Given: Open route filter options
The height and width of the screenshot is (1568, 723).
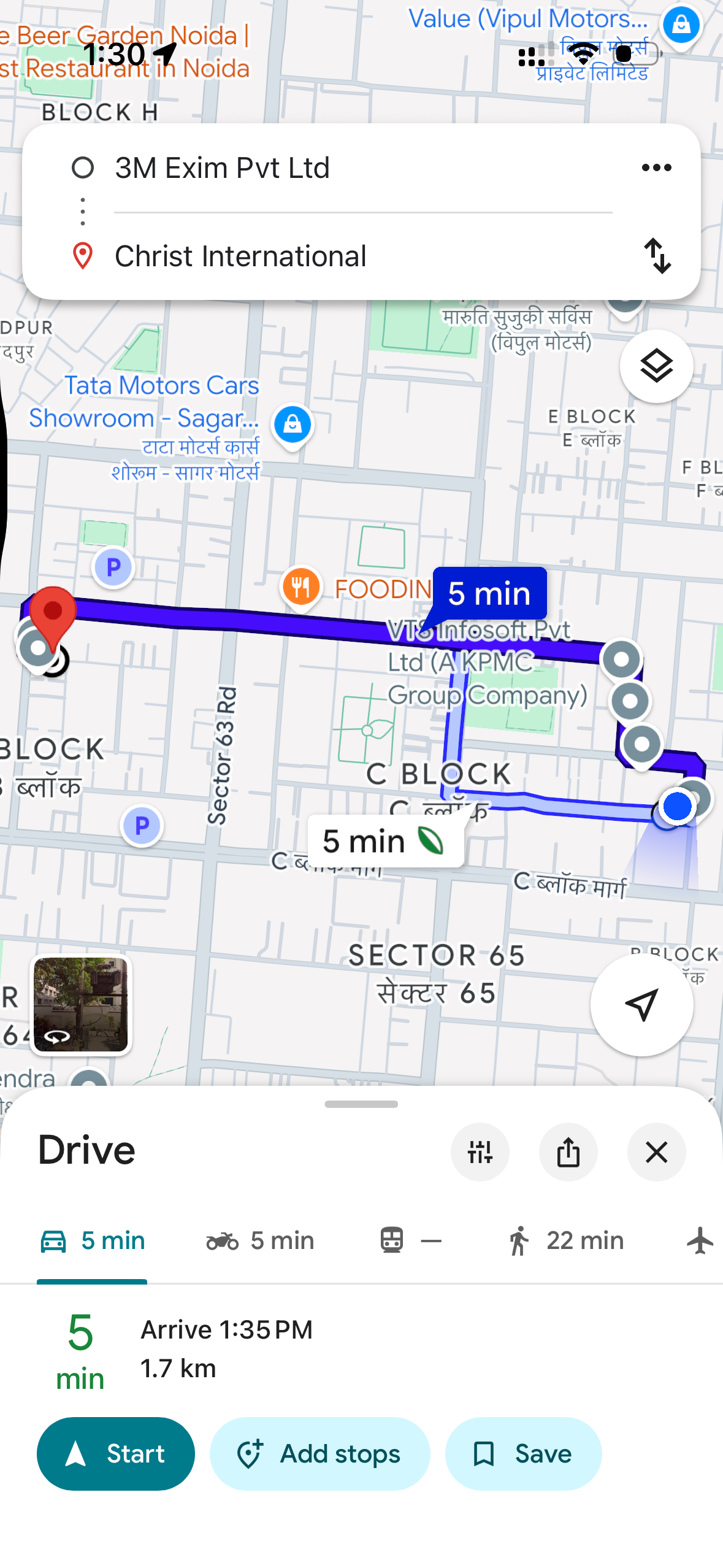Looking at the screenshot, I should [480, 1152].
